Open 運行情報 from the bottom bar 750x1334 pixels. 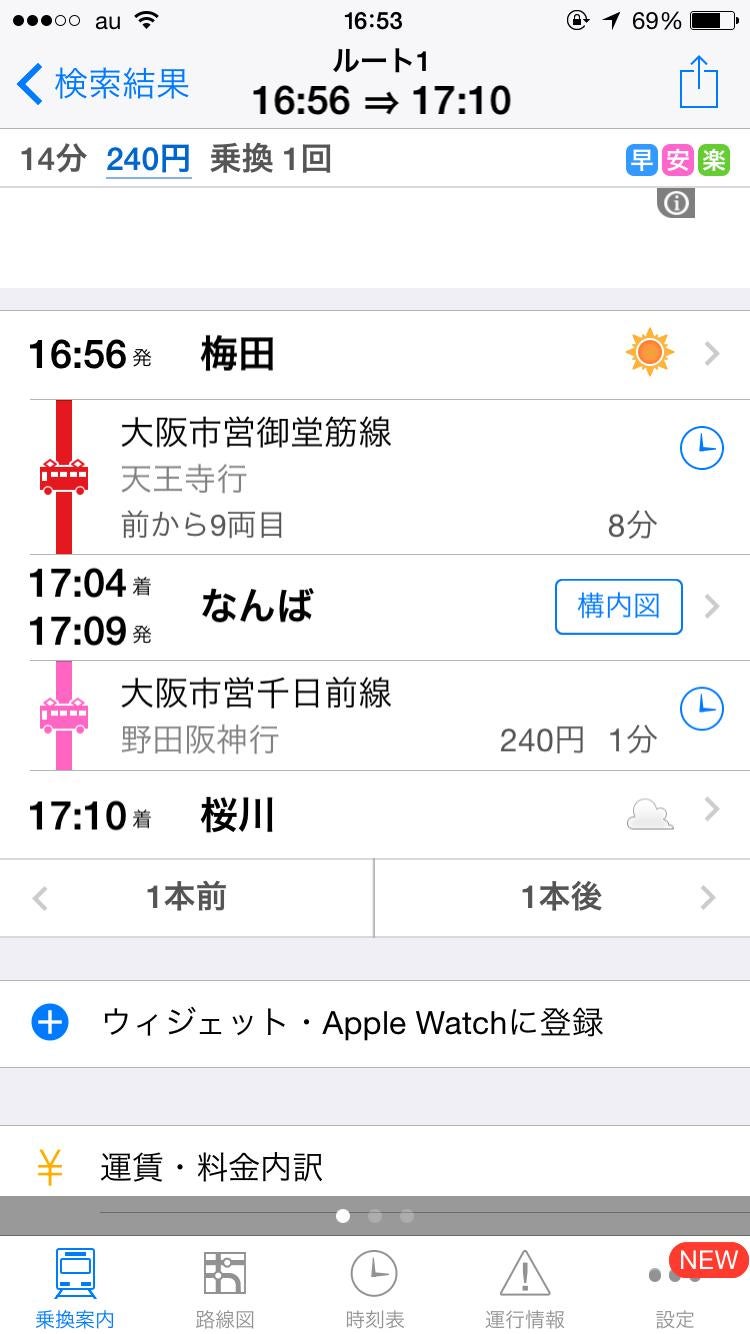524,1285
